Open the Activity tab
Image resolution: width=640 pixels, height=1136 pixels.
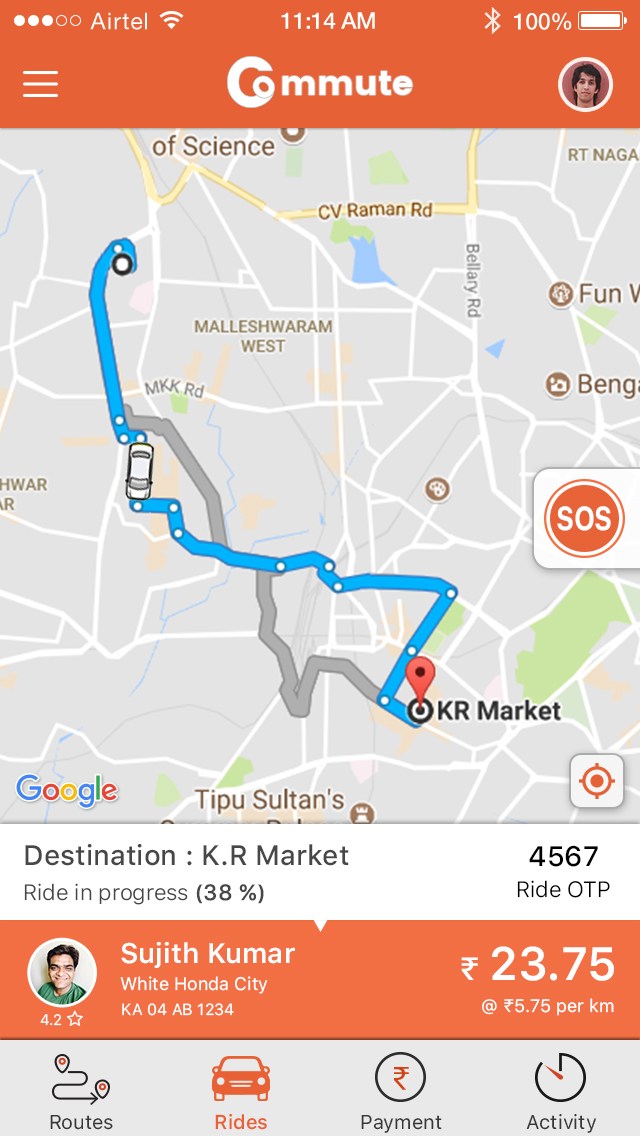(561, 1090)
